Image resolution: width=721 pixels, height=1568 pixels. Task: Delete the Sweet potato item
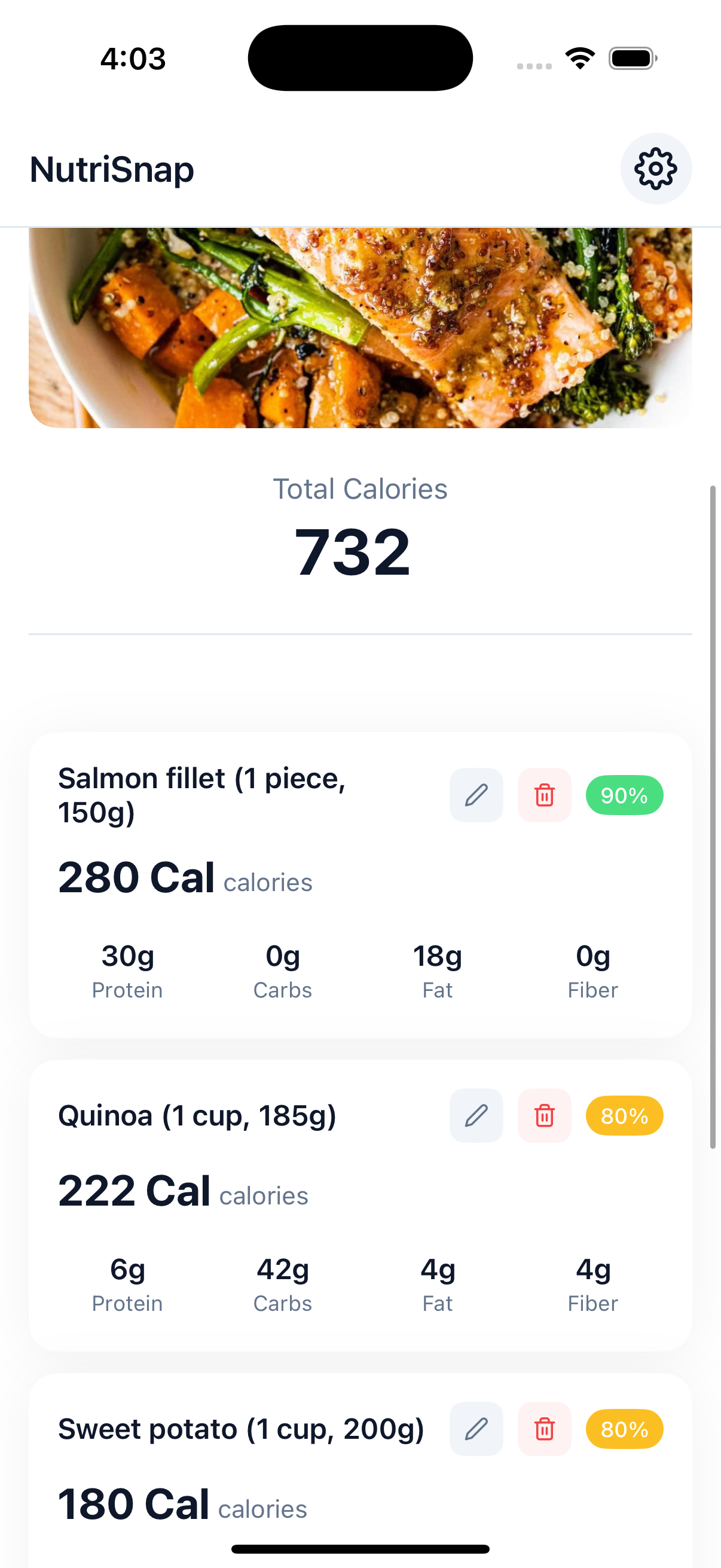(544, 1429)
